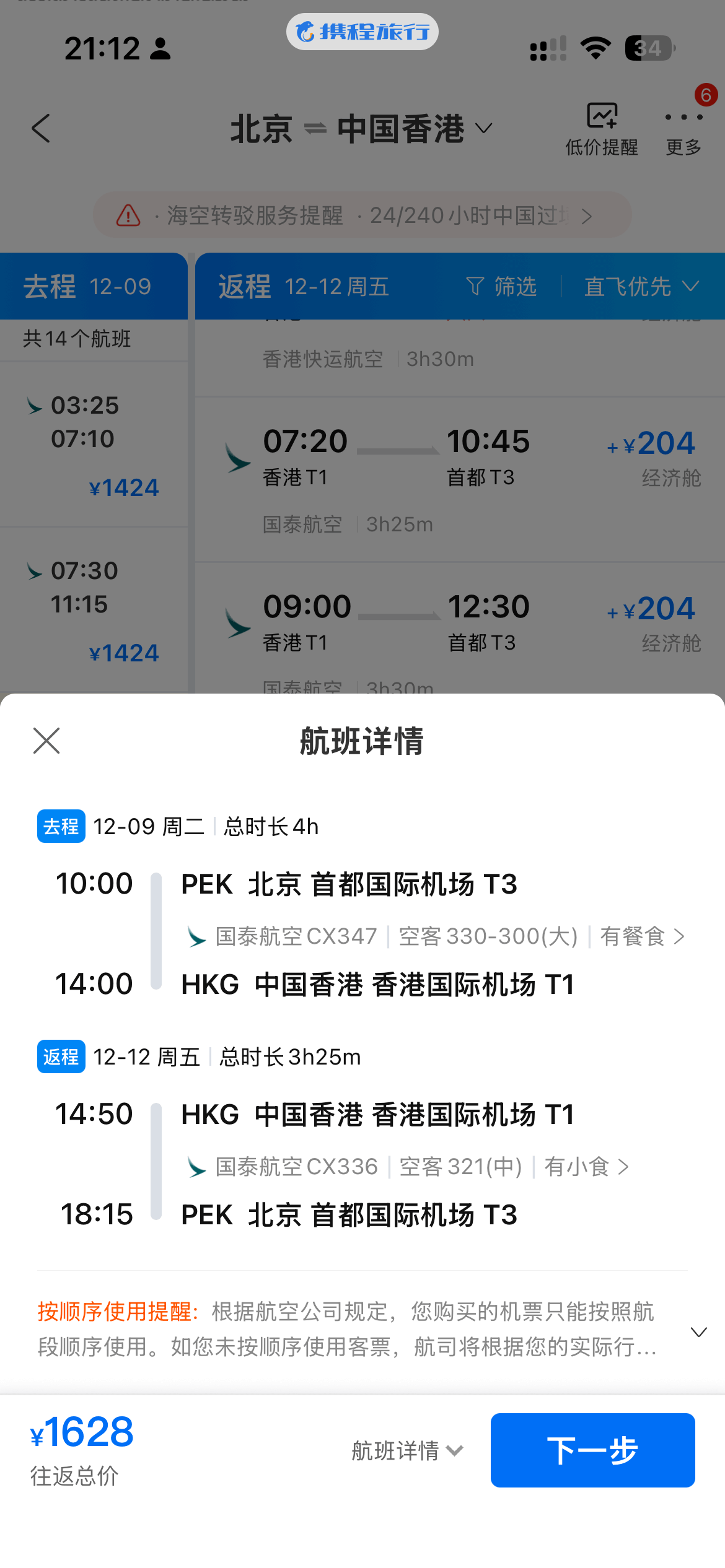Go back from the flight list

tap(41, 129)
